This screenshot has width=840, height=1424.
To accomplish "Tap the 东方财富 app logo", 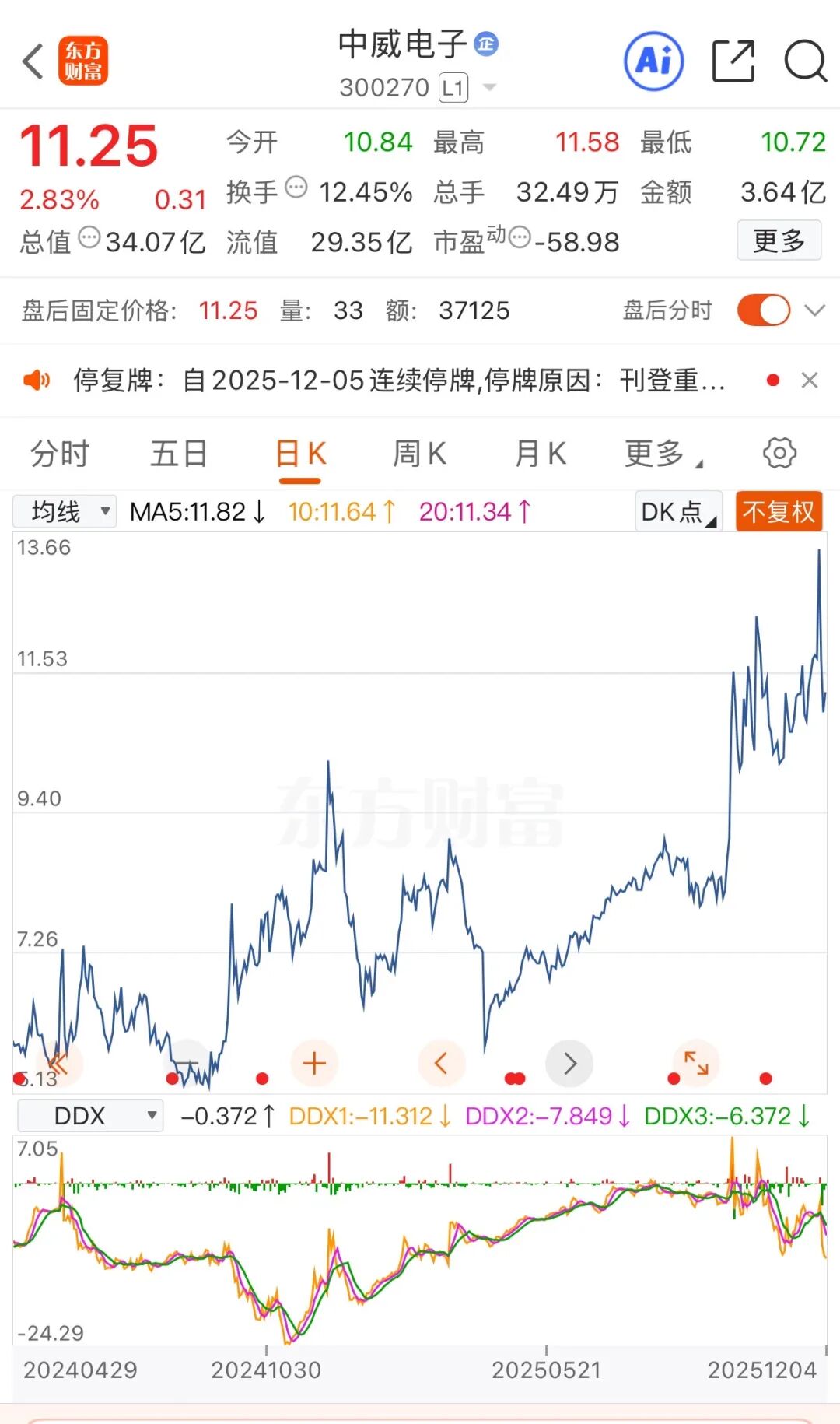I will [x=84, y=61].
